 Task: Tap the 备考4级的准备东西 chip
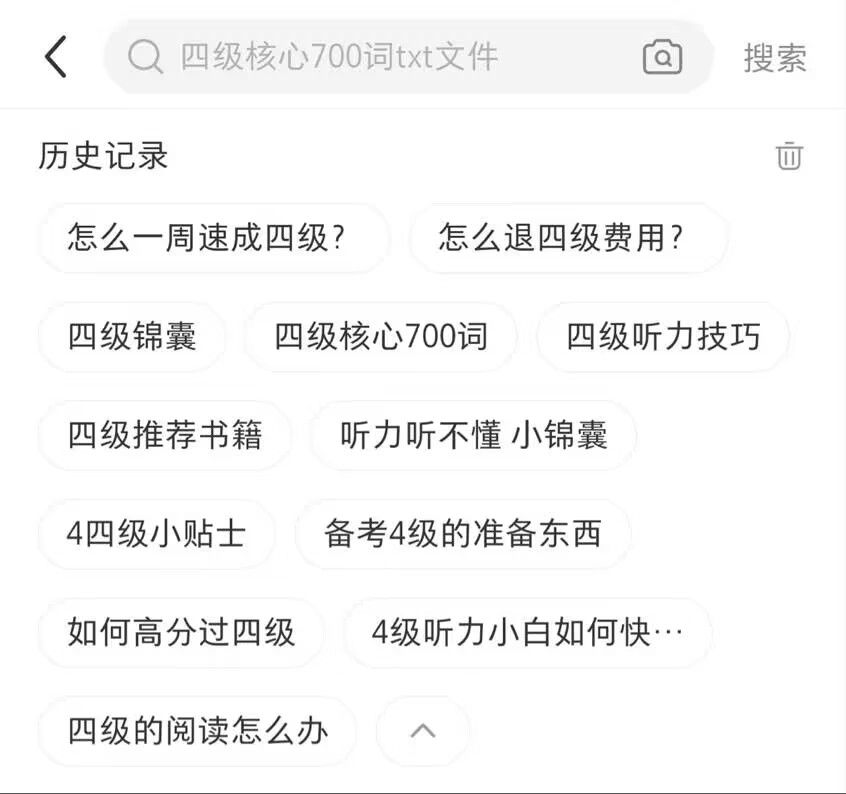pyautogui.click(x=462, y=534)
